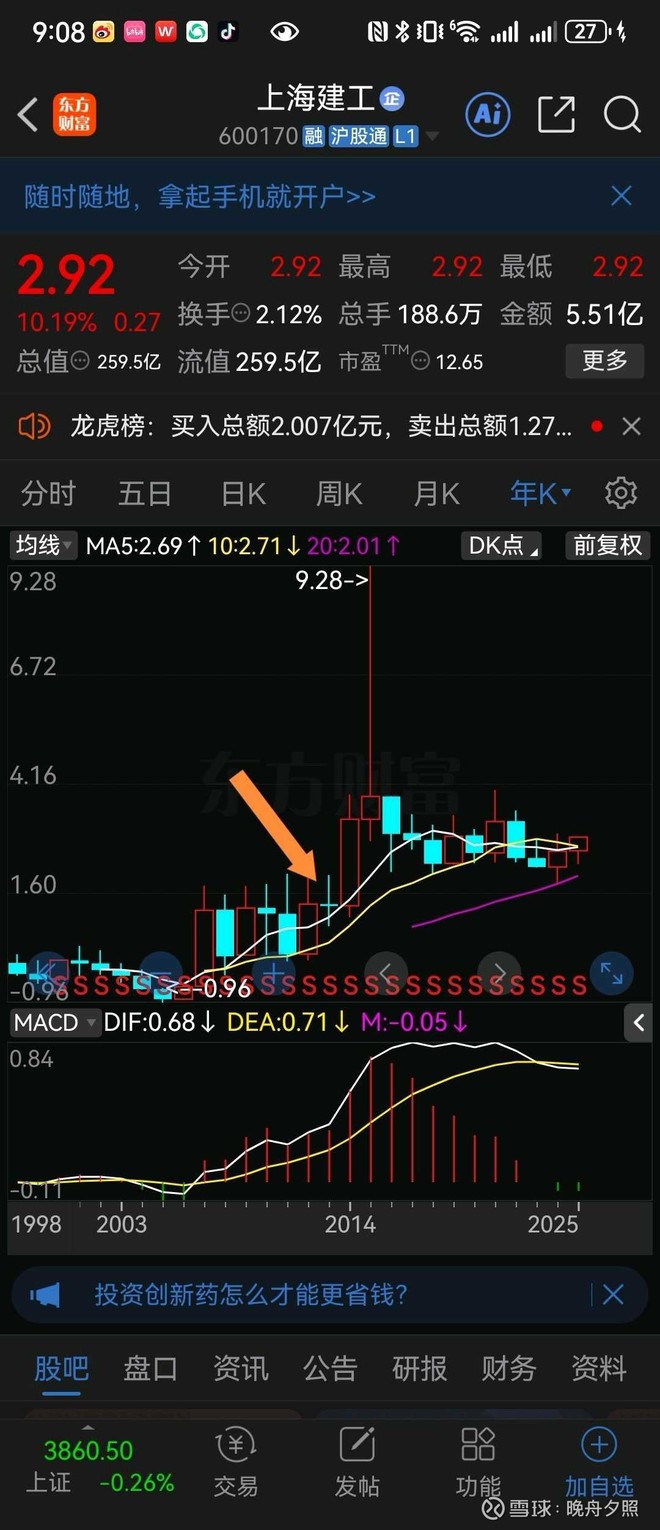Tap 更多 for more quote details

604,360
